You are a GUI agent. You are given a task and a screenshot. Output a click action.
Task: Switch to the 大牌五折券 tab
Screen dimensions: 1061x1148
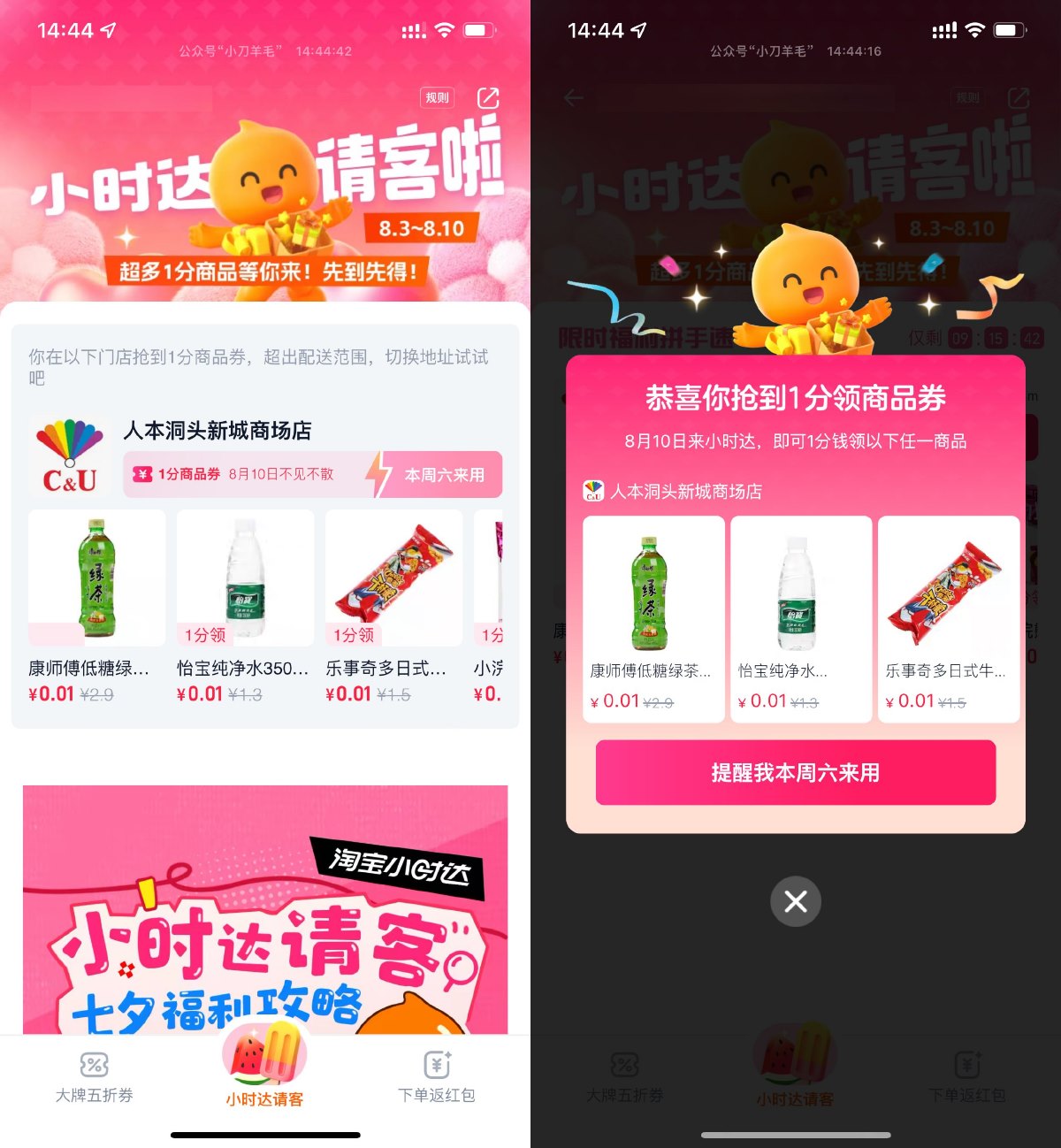94,1077
